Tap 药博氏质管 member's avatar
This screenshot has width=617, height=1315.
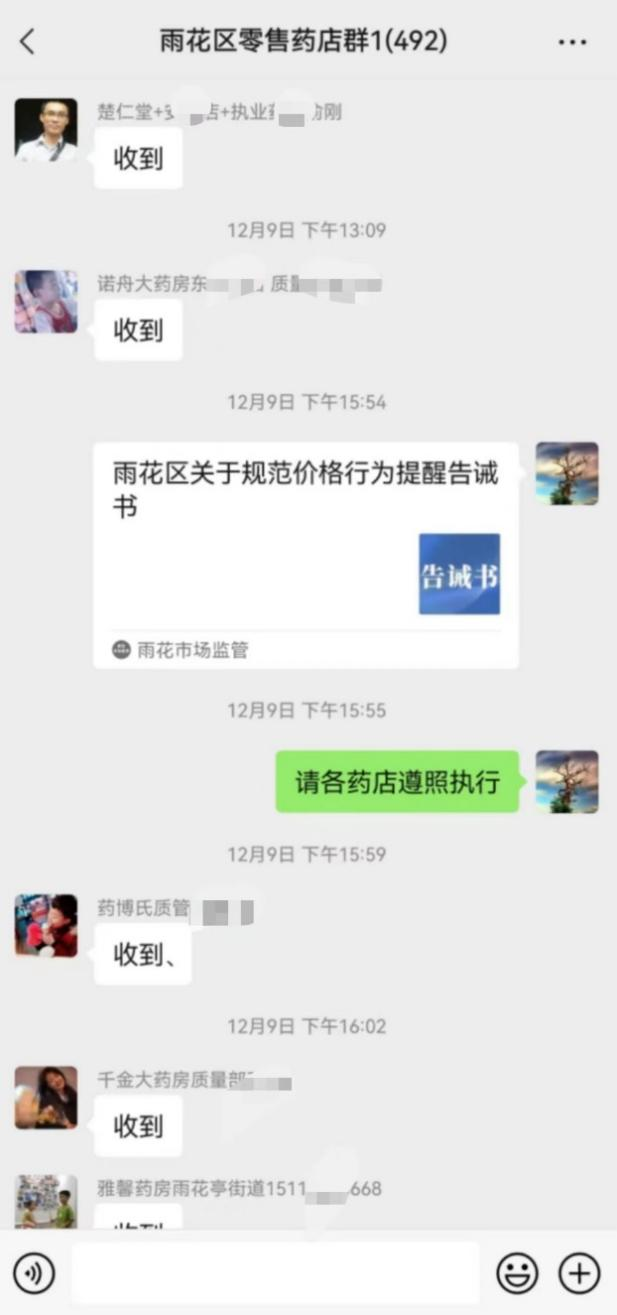click(x=46, y=925)
